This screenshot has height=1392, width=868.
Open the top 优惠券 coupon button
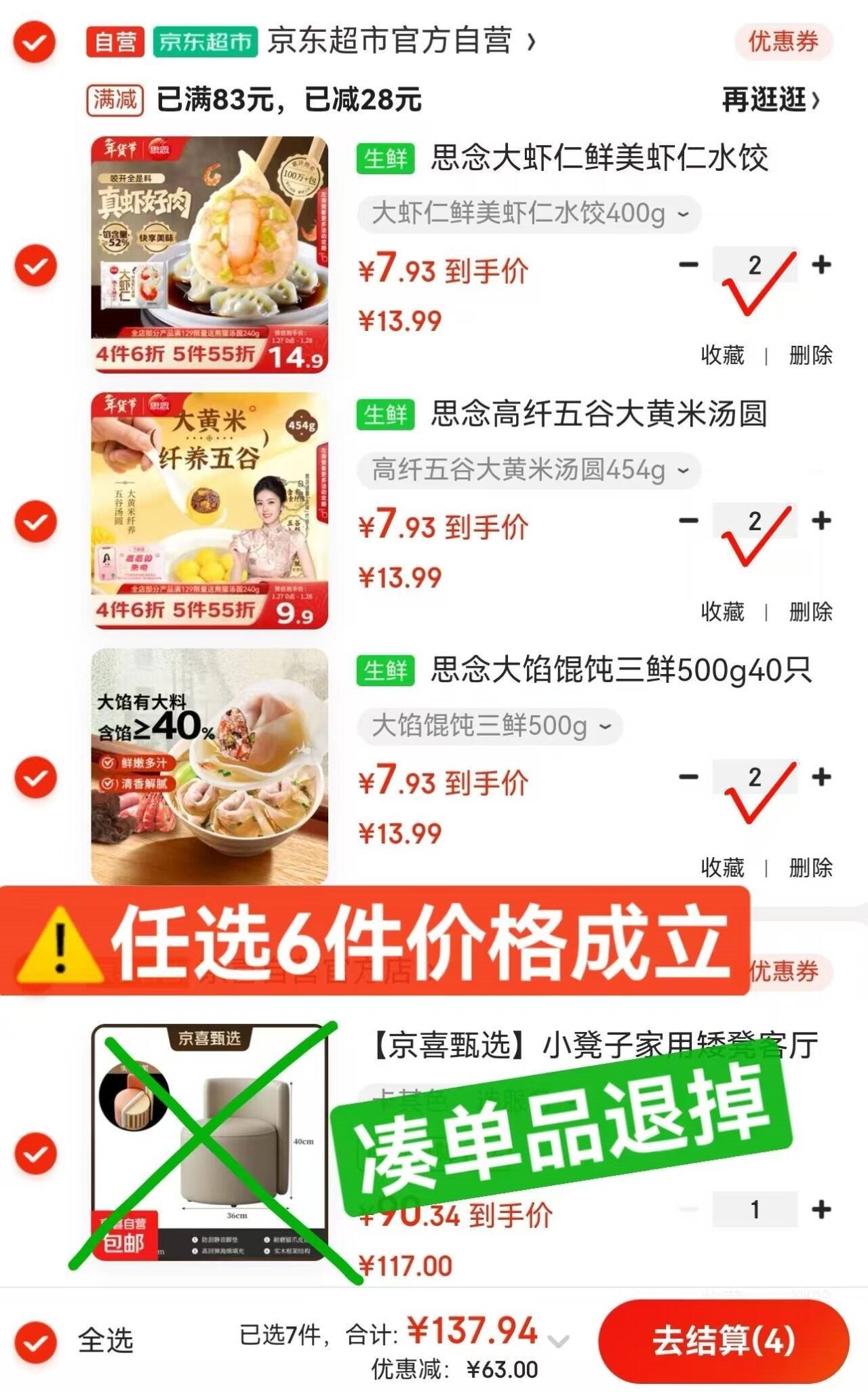point(783,42)
